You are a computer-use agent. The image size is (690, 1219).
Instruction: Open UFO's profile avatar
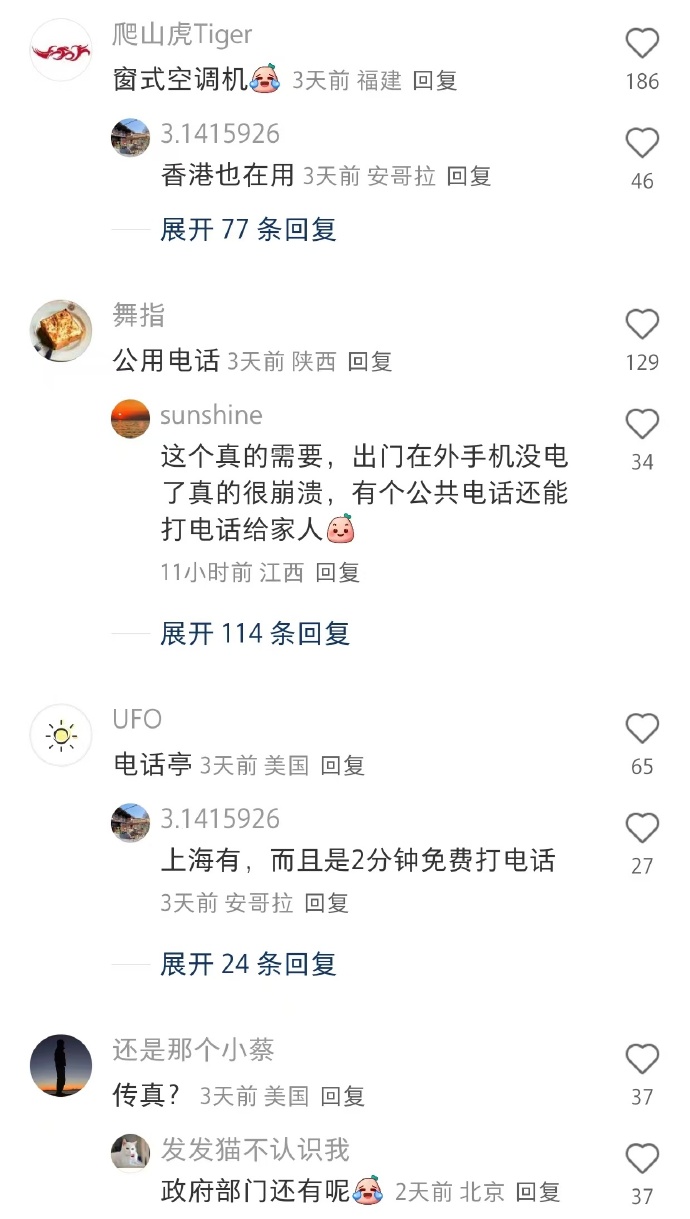61,735
